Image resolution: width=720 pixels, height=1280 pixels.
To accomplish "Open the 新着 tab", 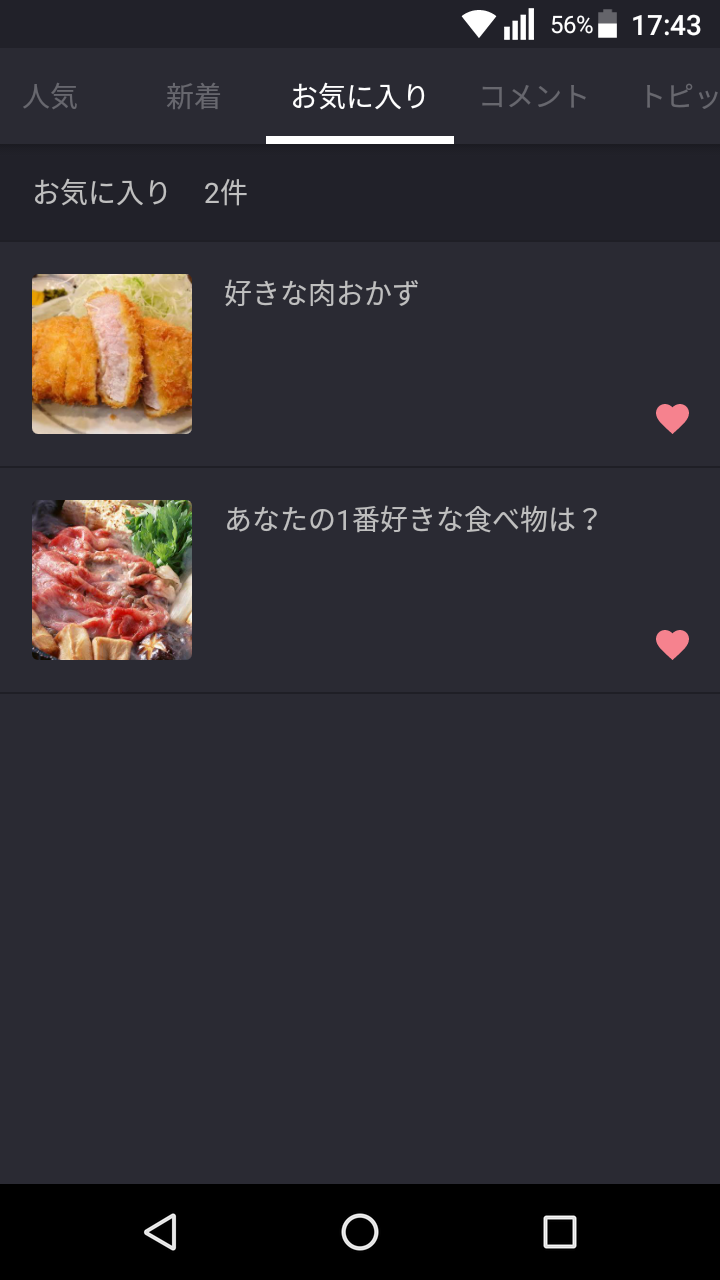I will [x=193, y=96].
